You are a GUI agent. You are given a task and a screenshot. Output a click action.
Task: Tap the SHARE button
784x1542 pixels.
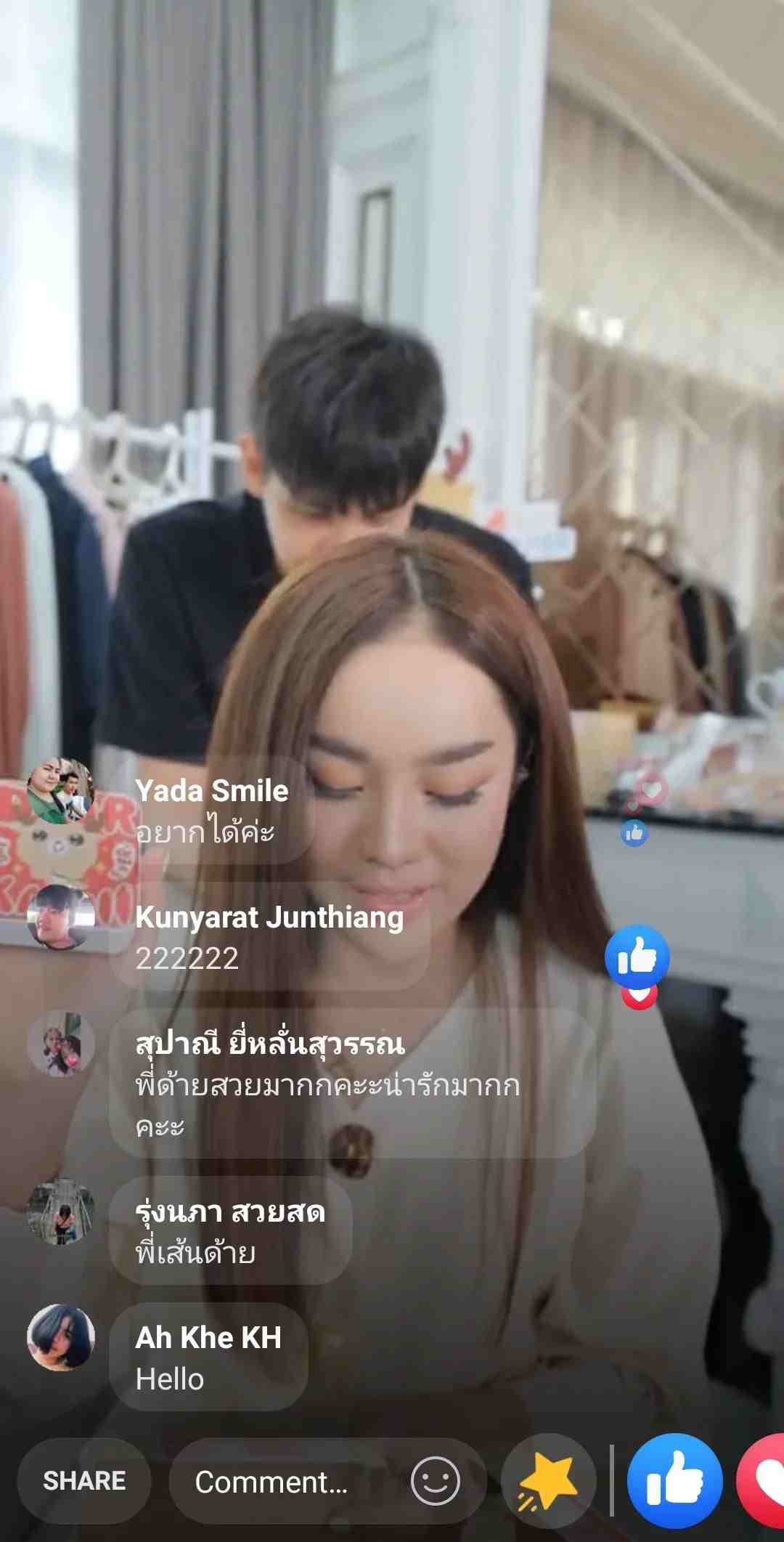coord(84,1480)
